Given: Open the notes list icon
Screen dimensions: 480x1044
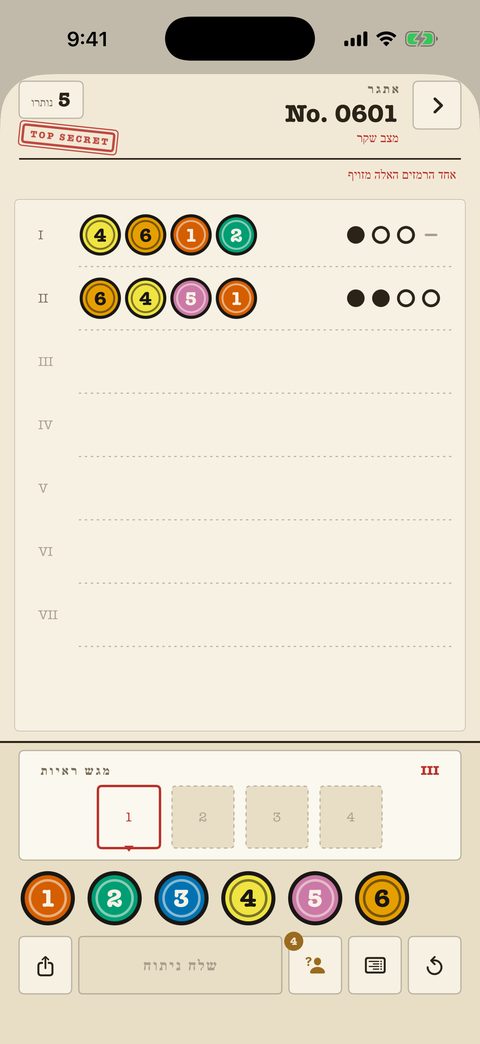Looking at the screenshot, I should 375,965.
